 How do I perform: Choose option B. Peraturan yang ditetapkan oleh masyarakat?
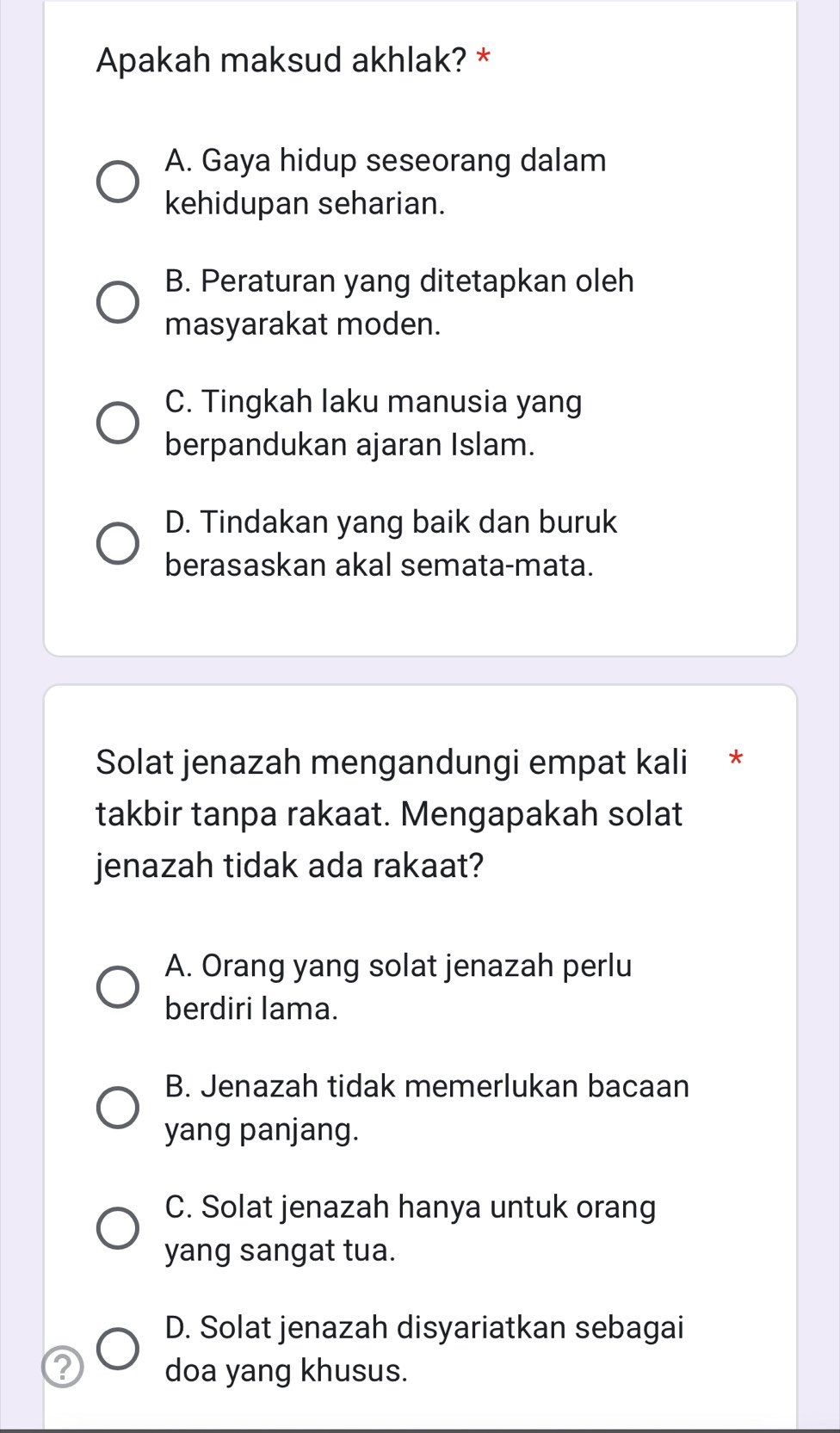tap(117, 302)
